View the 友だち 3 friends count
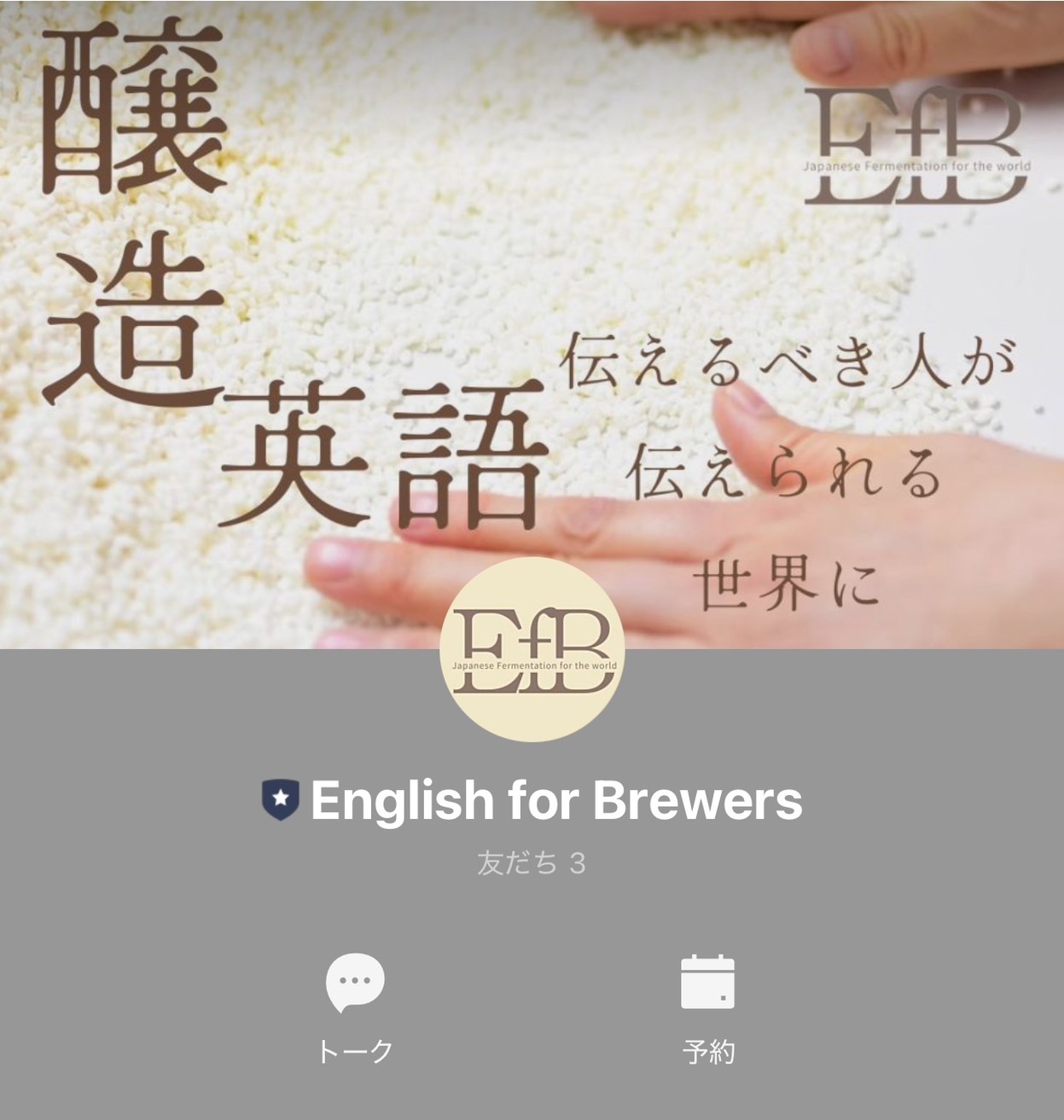The image size is (1064, 1120). click(532, 862)
